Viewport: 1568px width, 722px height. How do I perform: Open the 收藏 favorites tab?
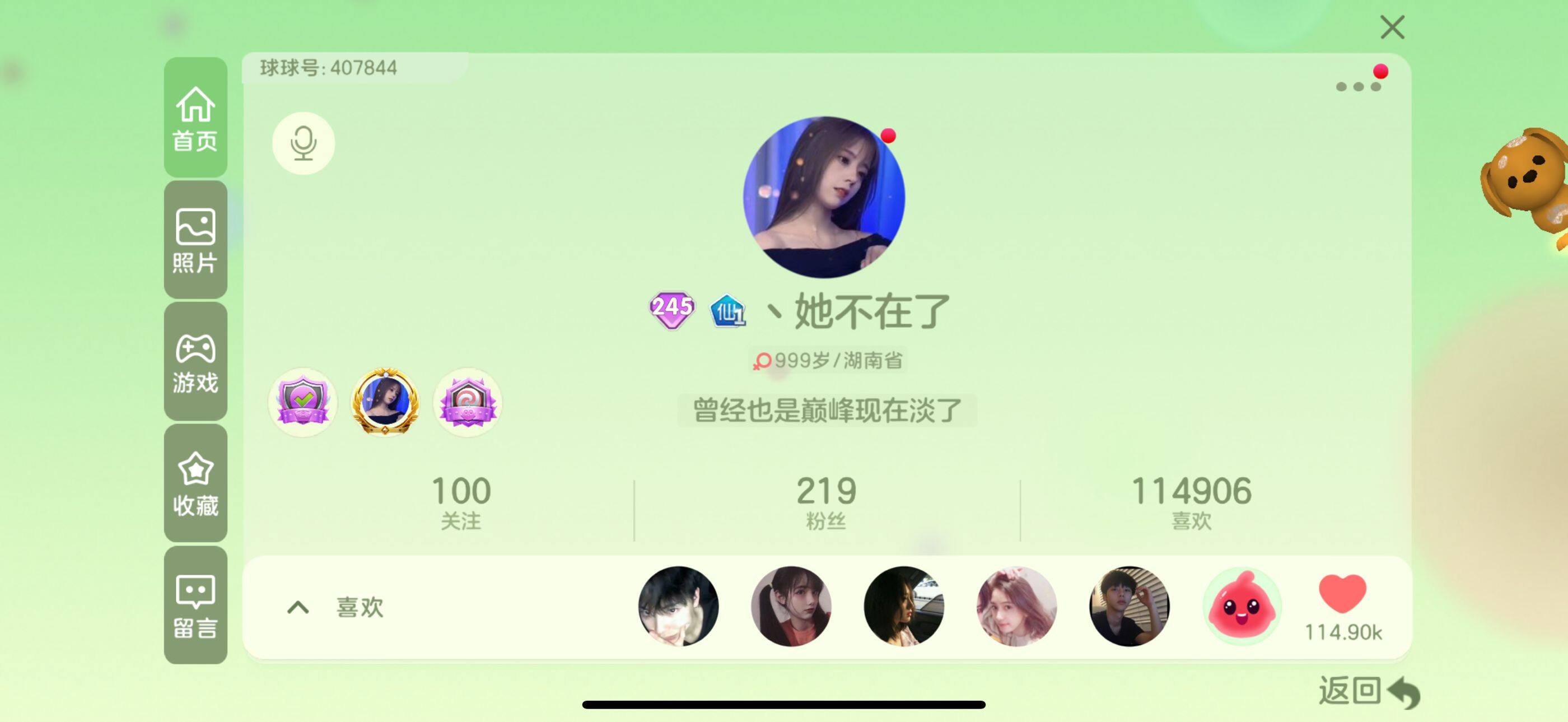(x=195, y=483)
